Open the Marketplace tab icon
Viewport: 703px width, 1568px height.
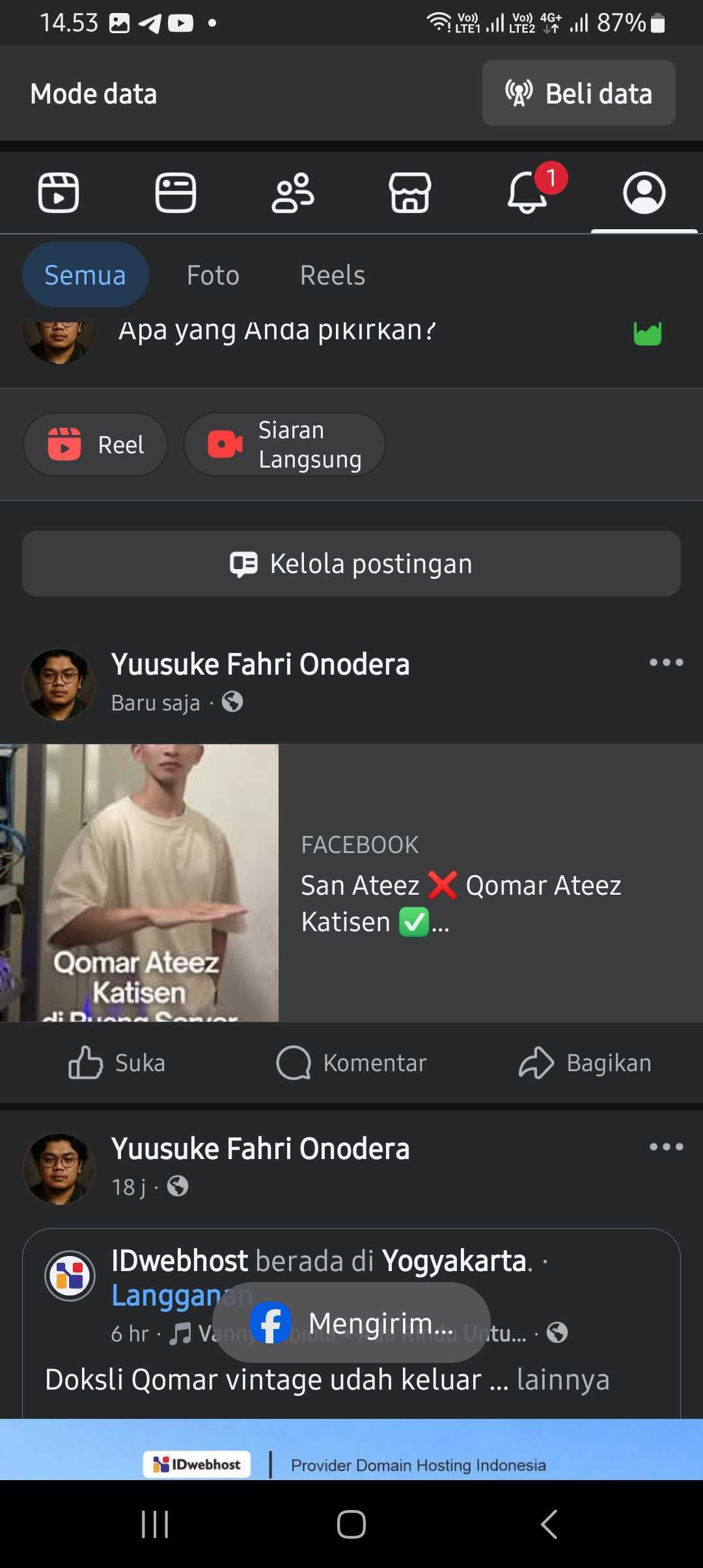pyautogui.click(x=410, y=193)
